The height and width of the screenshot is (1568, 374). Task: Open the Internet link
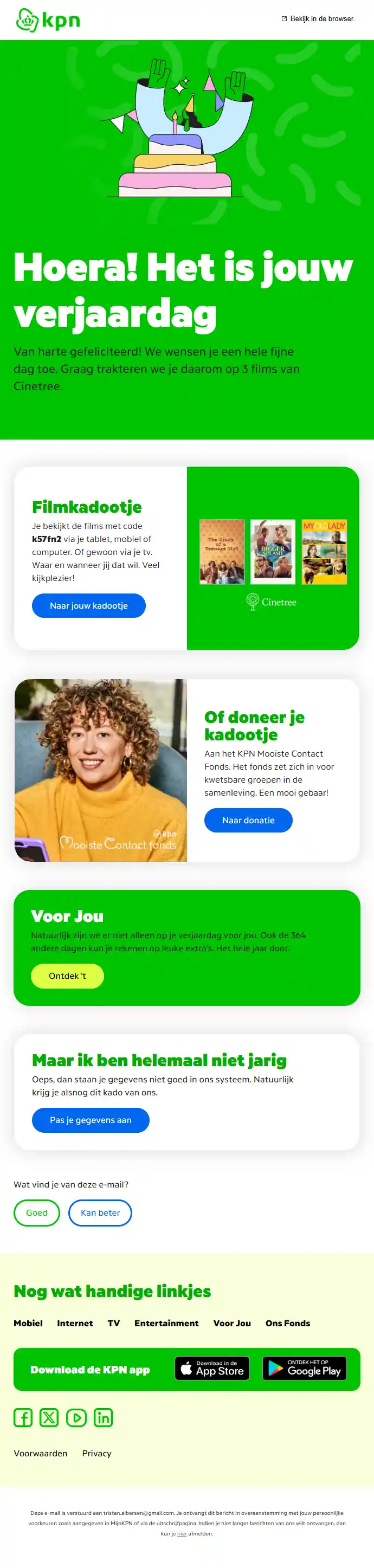75,1322
